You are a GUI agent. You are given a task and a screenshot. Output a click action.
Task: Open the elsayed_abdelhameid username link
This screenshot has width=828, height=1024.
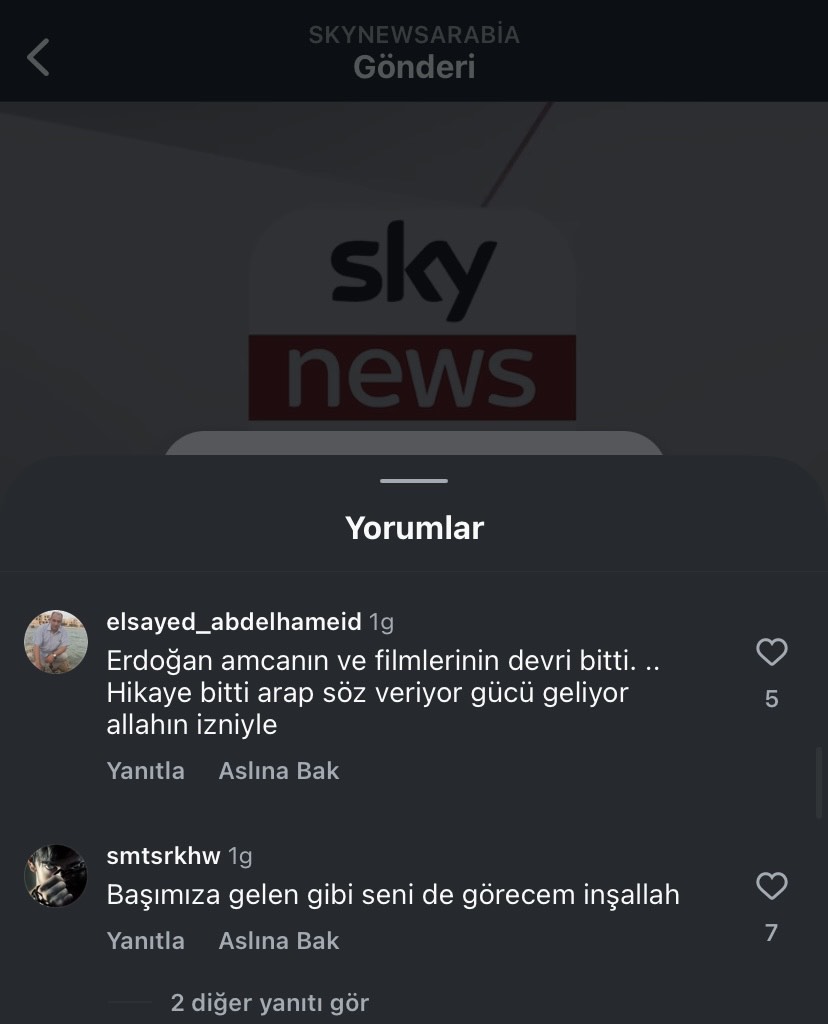pyautogui.click(x=233, y=622)
